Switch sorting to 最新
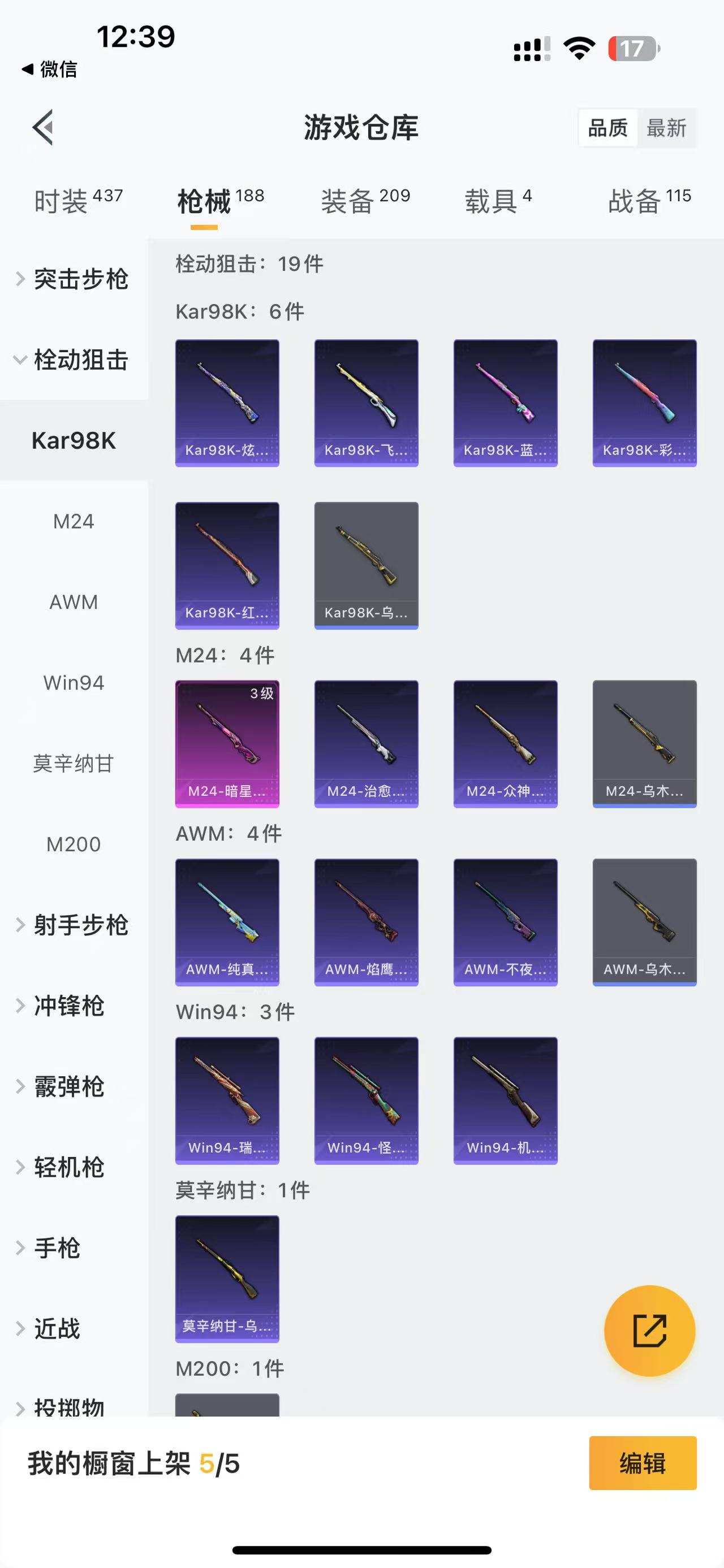The image size is (724, 1568). tap(667, 128)
